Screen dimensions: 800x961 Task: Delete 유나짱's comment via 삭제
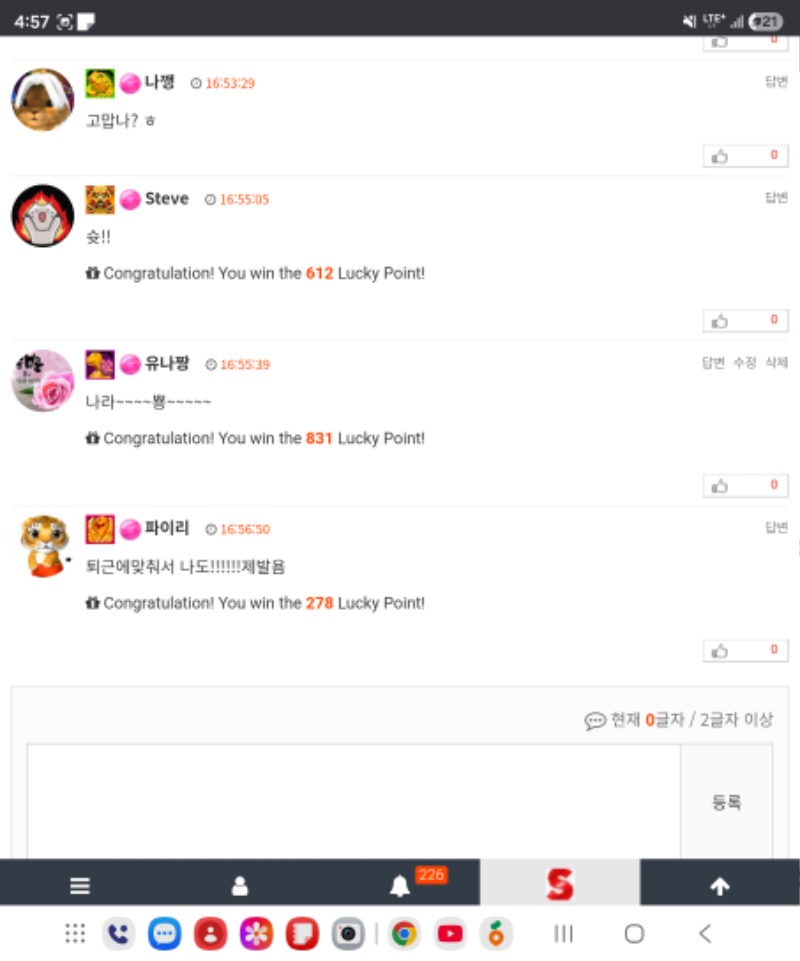(777, 363)
